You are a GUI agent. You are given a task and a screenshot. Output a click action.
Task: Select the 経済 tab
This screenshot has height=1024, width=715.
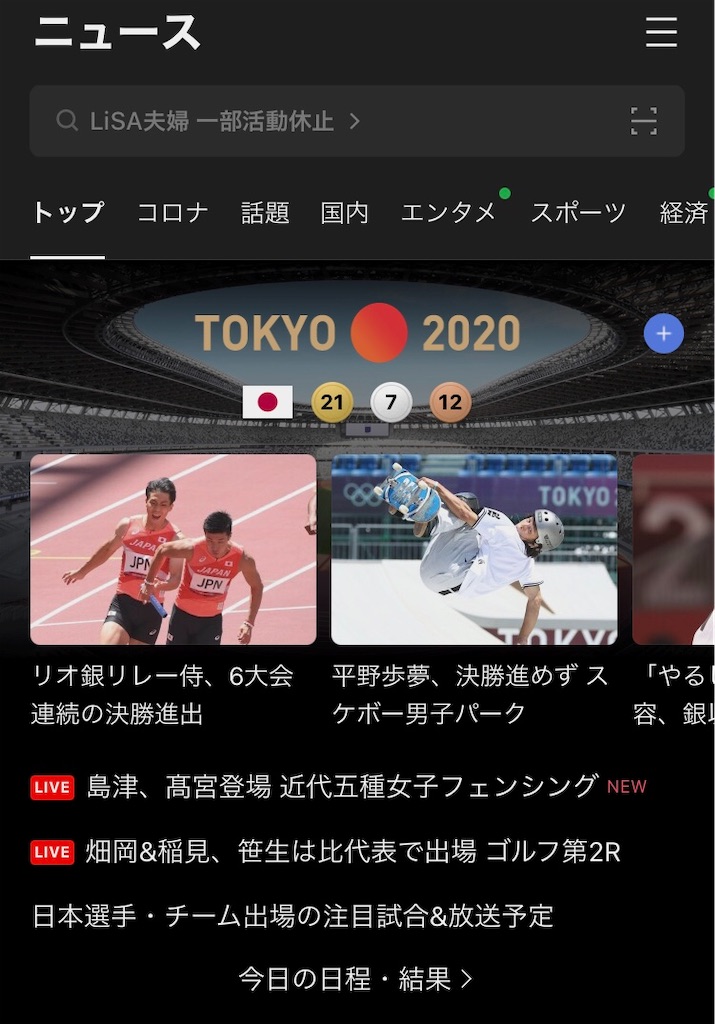pos(685,213)
